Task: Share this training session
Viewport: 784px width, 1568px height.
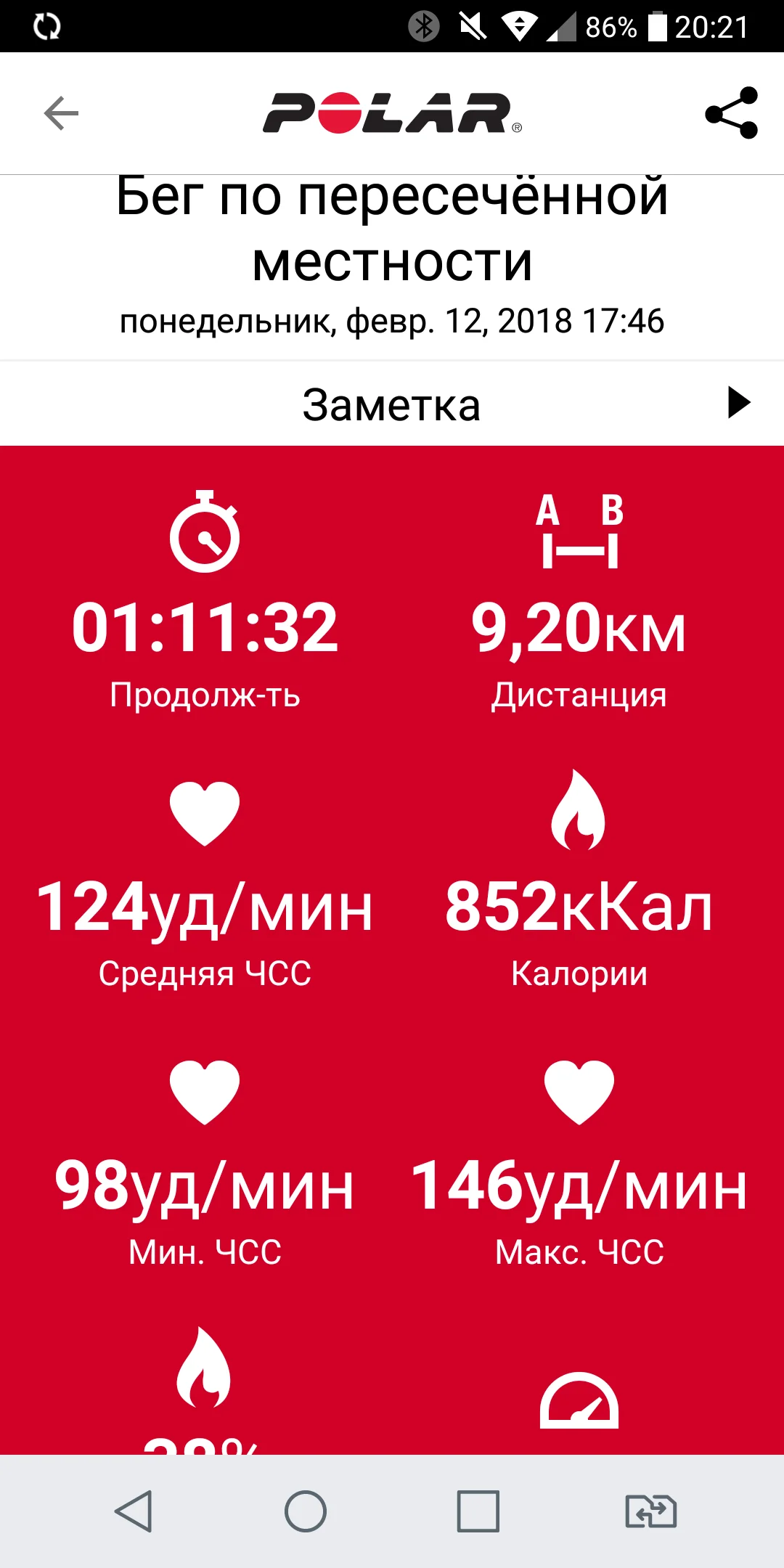Action: coord(731,113)
